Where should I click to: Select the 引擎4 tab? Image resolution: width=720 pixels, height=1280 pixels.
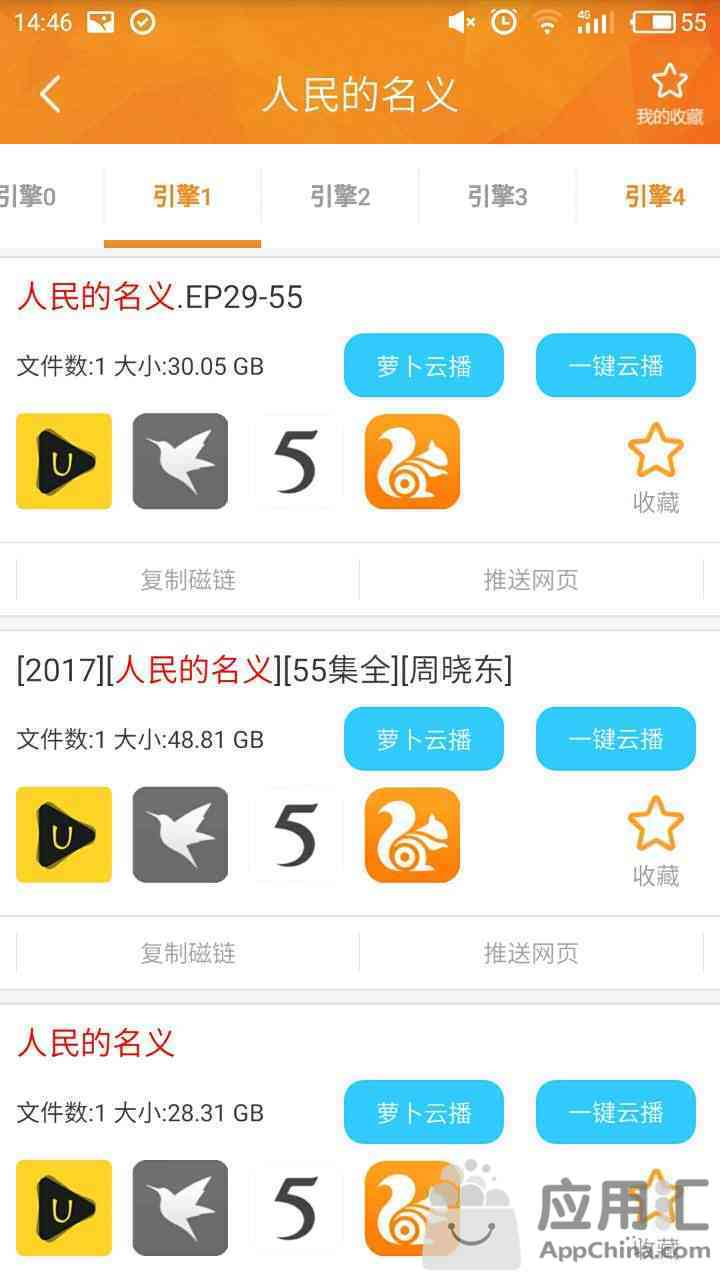[x=655, y=197]
